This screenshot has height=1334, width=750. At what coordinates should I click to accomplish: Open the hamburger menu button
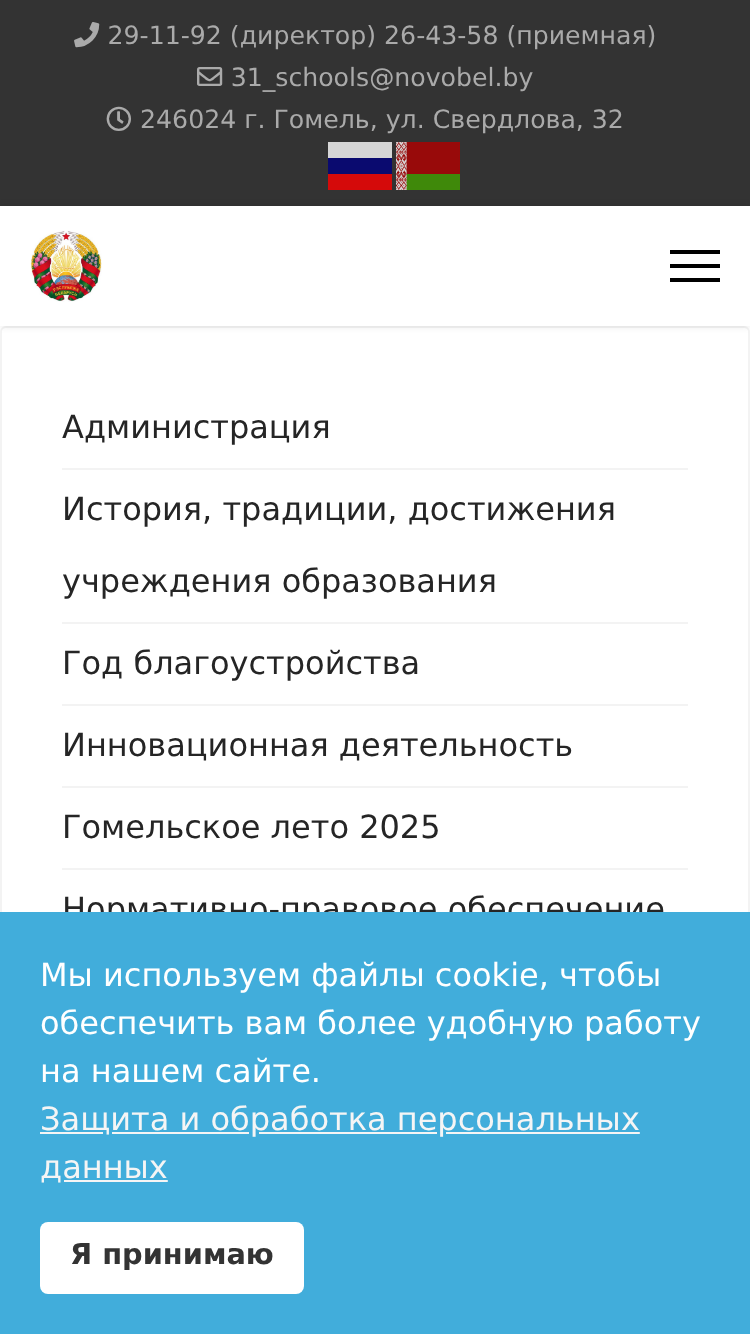click(695, 266)
